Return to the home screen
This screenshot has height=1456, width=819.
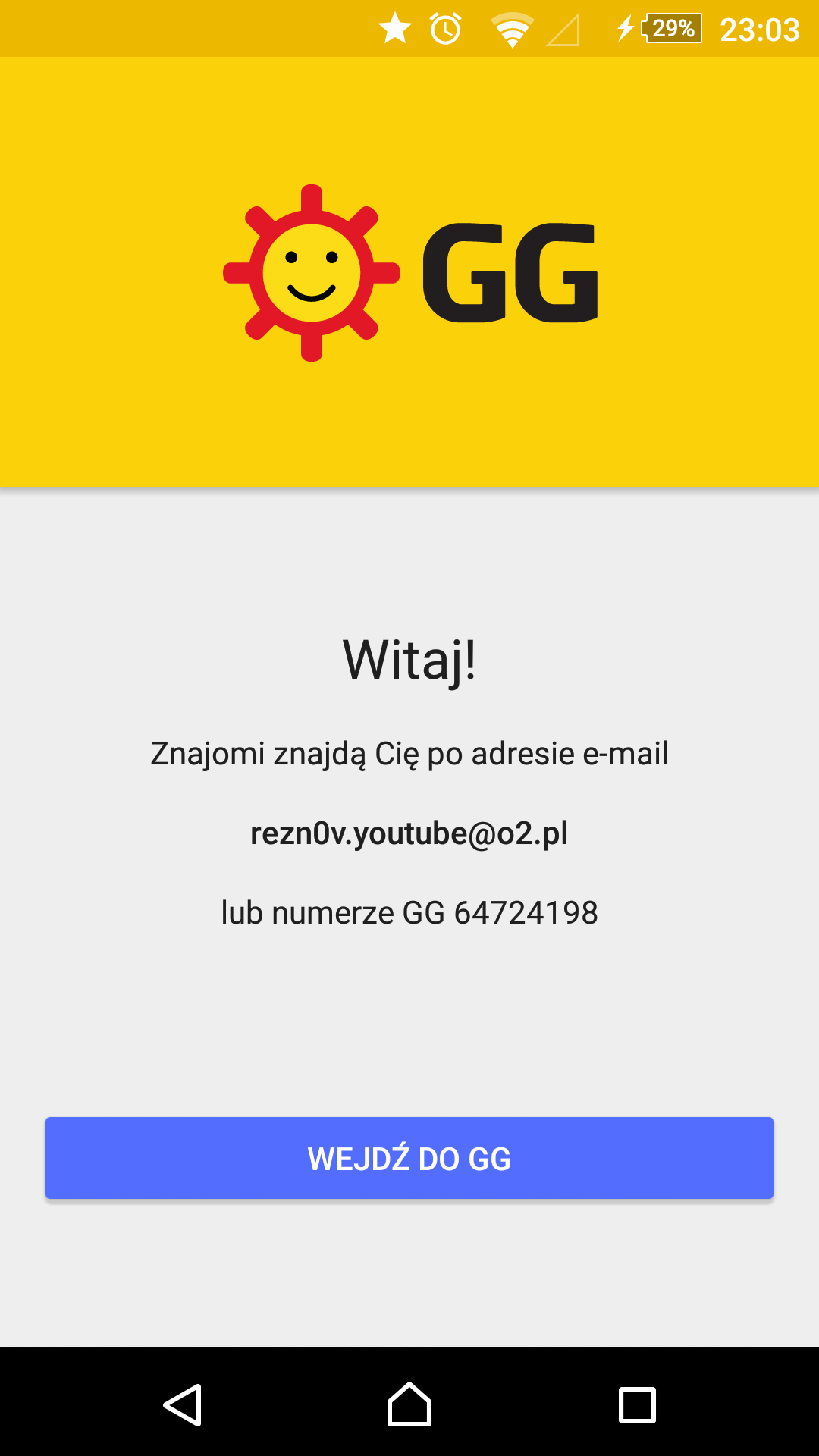(409, 1405)
